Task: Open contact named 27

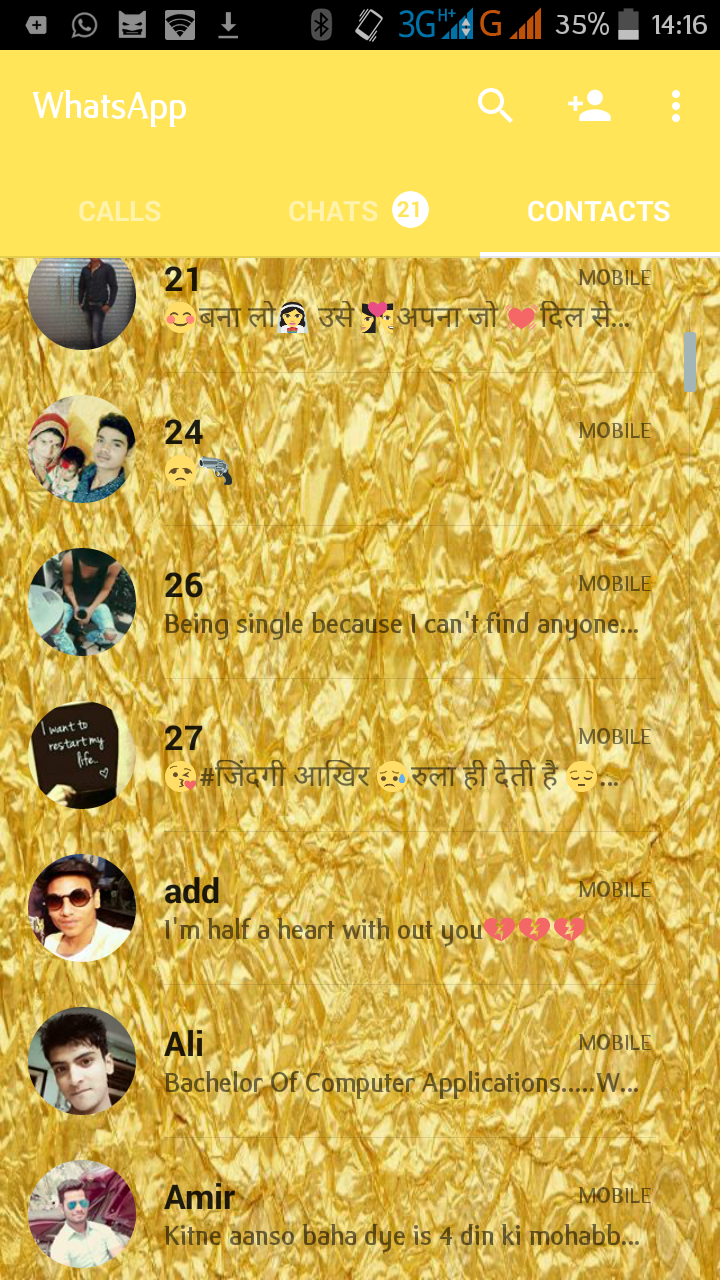Action: click(x=400, y=758)
